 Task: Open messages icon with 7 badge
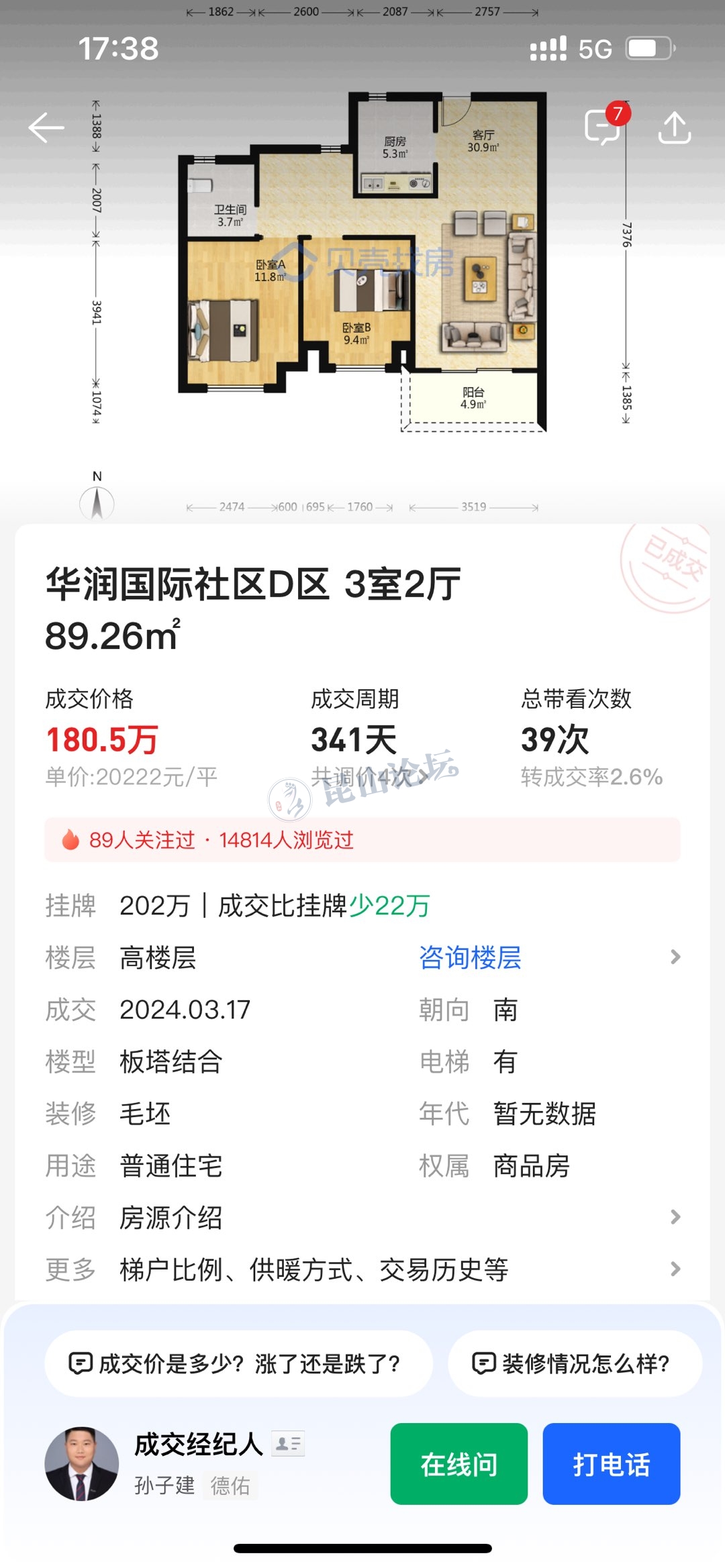pyautogui.click(x=603, y=126)
